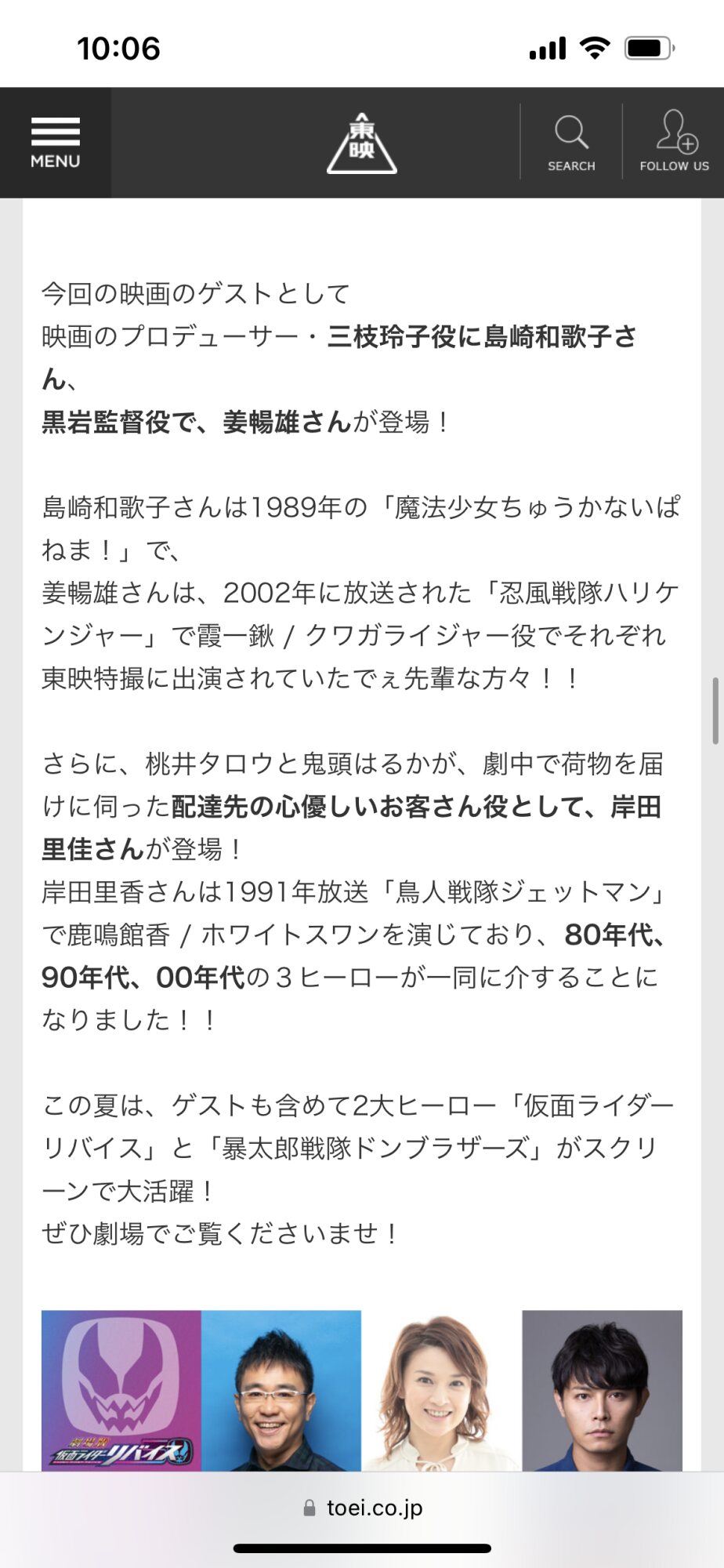This screenshot has height=1568, width=724.
Task: Go to Toei home via logo
Action: click(x=361, y=144)
